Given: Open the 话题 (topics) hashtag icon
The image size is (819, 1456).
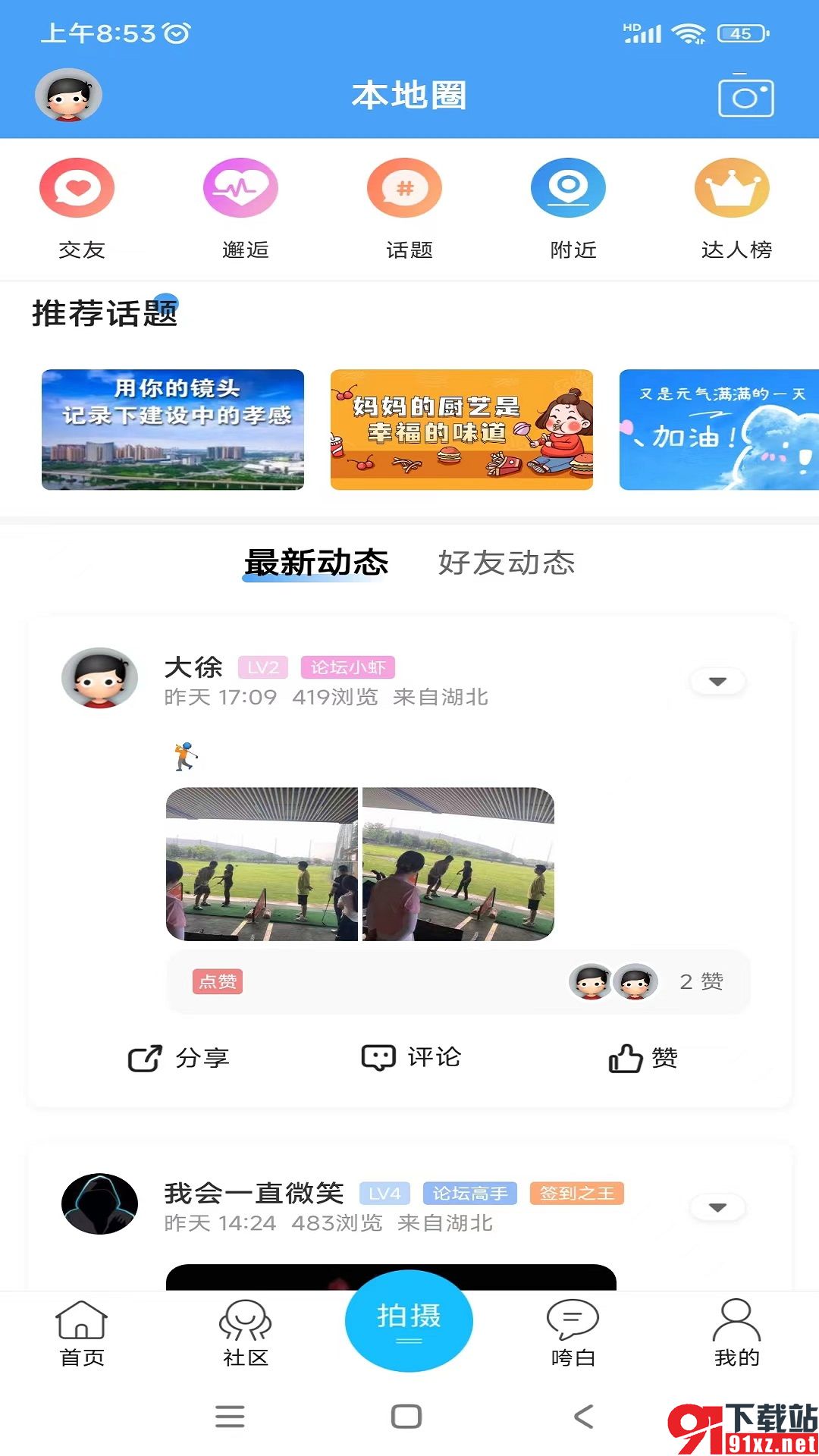Looking at the screenshot, I should (x=404, y=187).
